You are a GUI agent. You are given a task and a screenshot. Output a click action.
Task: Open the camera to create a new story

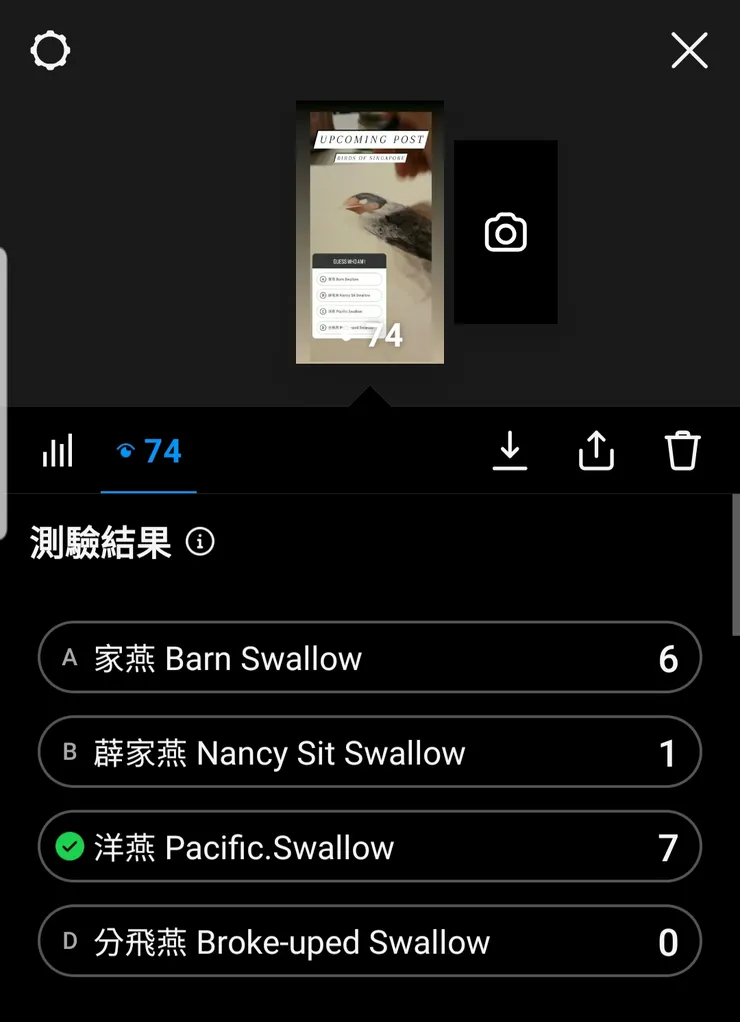tap(505, 231)
